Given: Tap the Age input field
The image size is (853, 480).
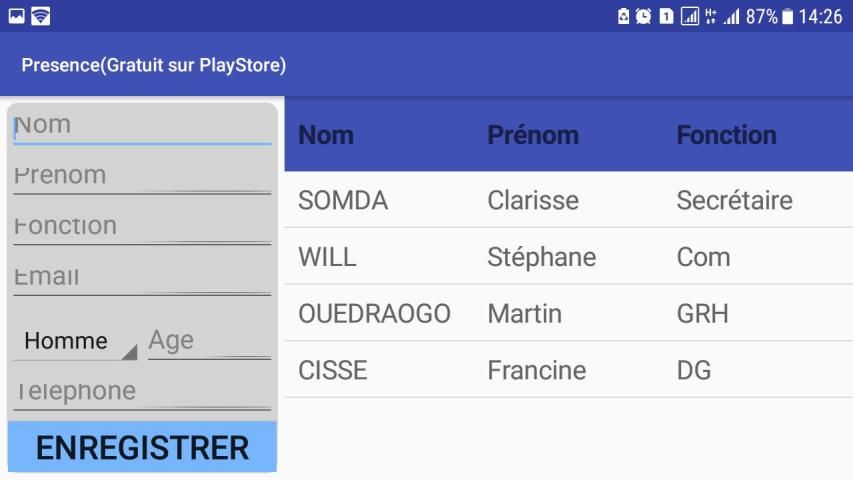Looking at the screenshot, I should pyautogui.click(x=208, y=341).
